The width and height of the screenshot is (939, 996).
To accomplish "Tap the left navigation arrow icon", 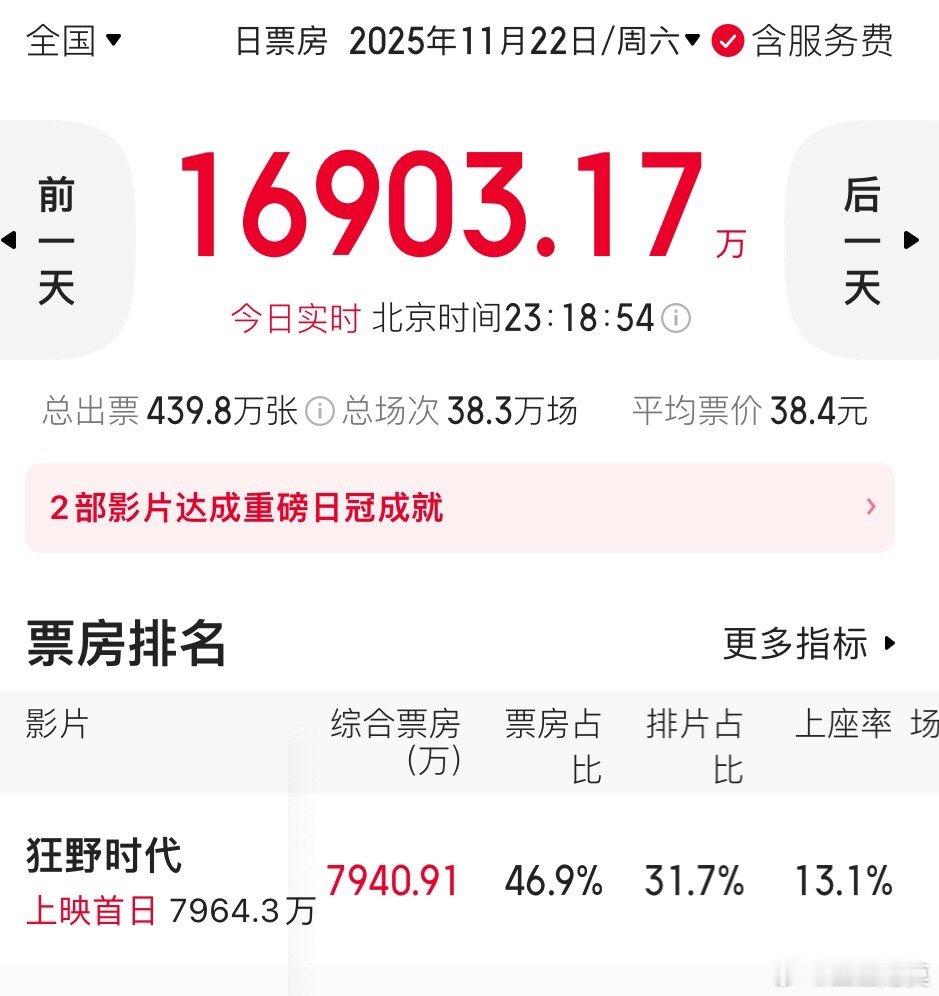I will point(10,240).
